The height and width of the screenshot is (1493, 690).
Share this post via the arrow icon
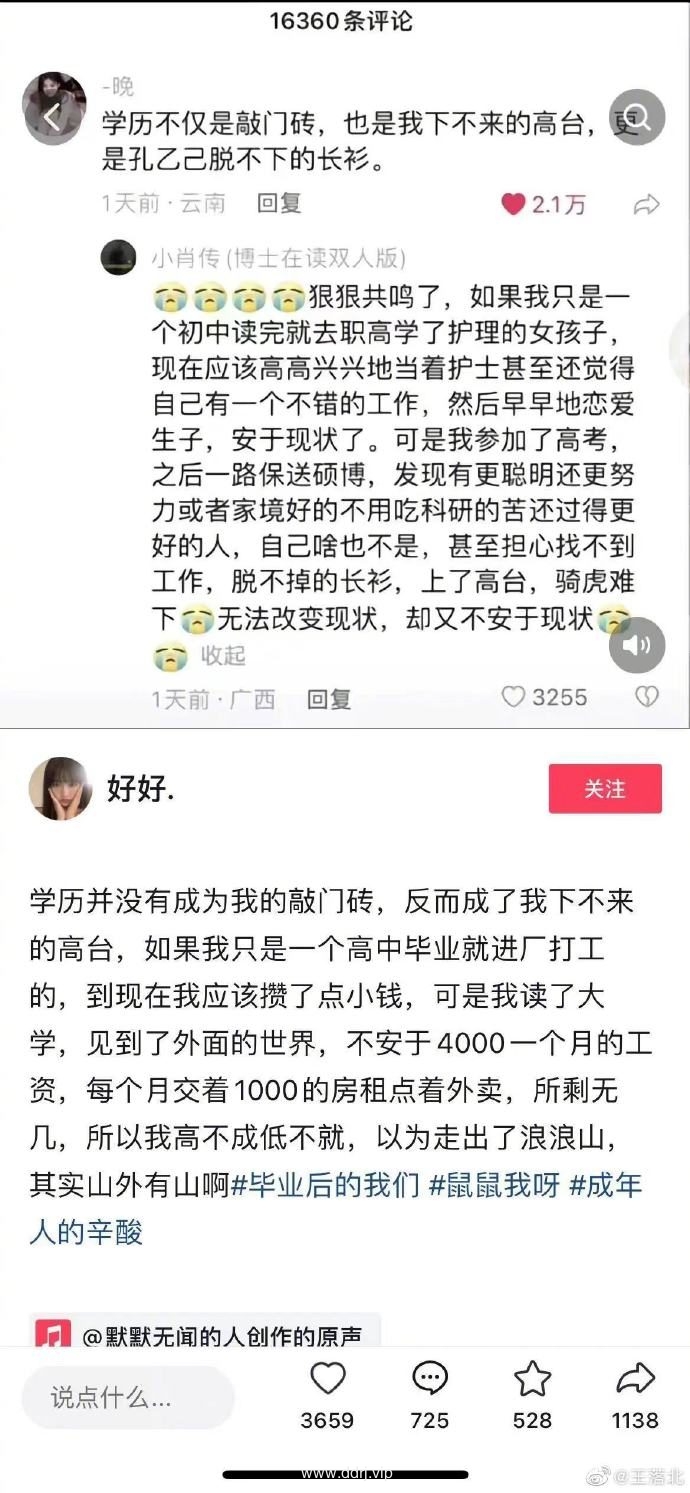635,1381
